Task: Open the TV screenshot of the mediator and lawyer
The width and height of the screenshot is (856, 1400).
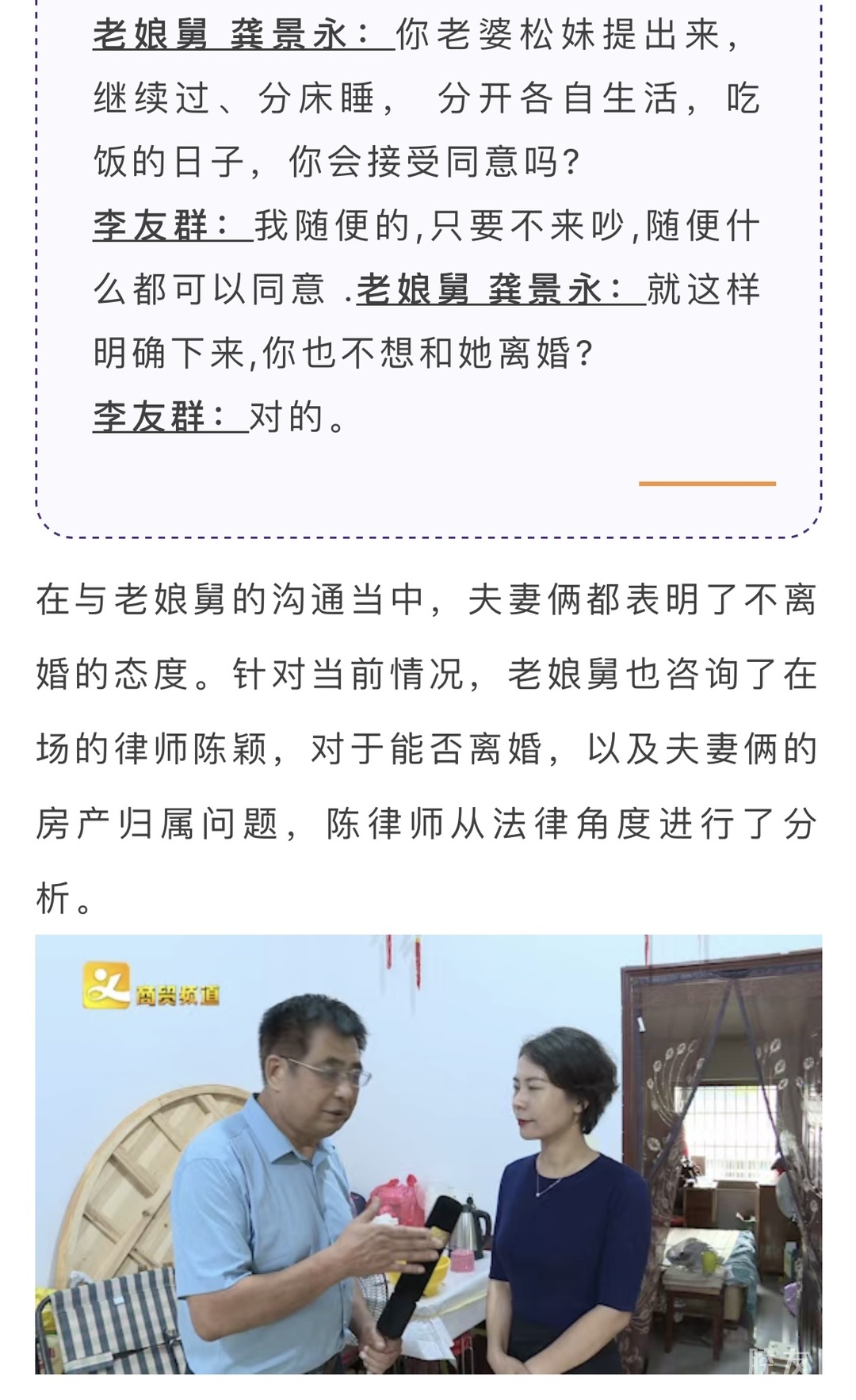Action: (x=428, y=1153)
